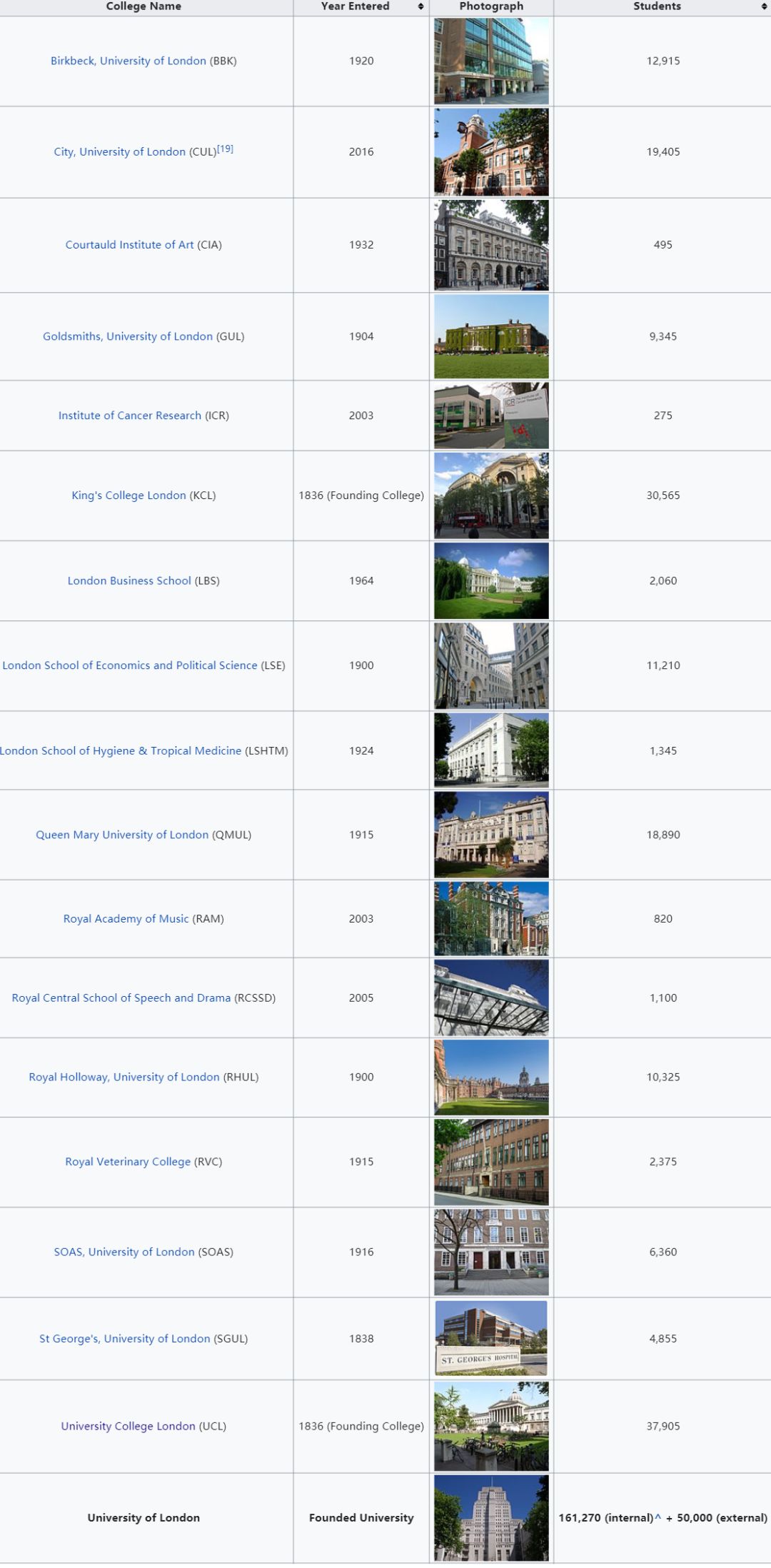This screenshot has width=771, height=1568.
Task: Sort table by Year Entered
Action: (x=420, y=6)
